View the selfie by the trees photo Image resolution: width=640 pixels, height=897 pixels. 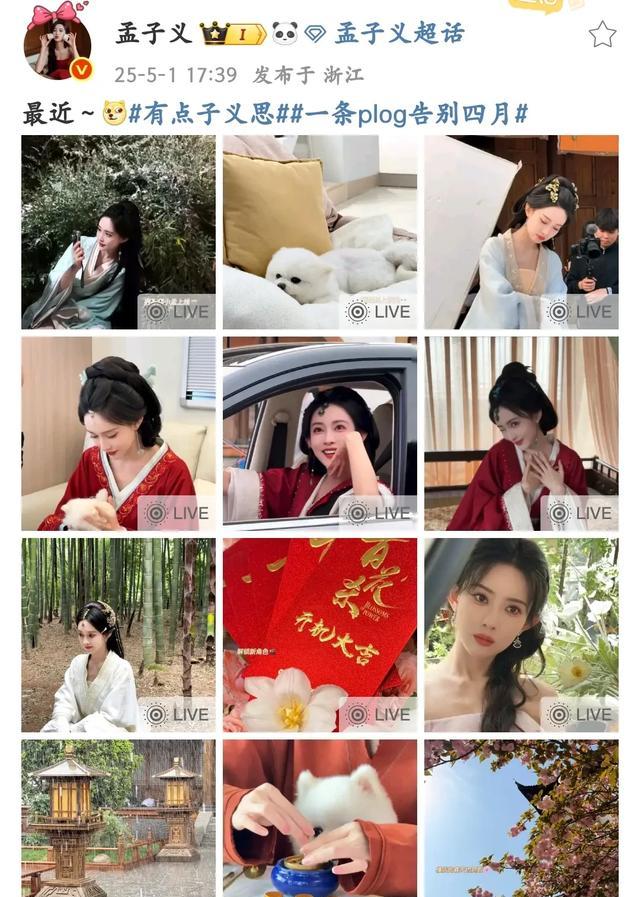pos(118,232)
